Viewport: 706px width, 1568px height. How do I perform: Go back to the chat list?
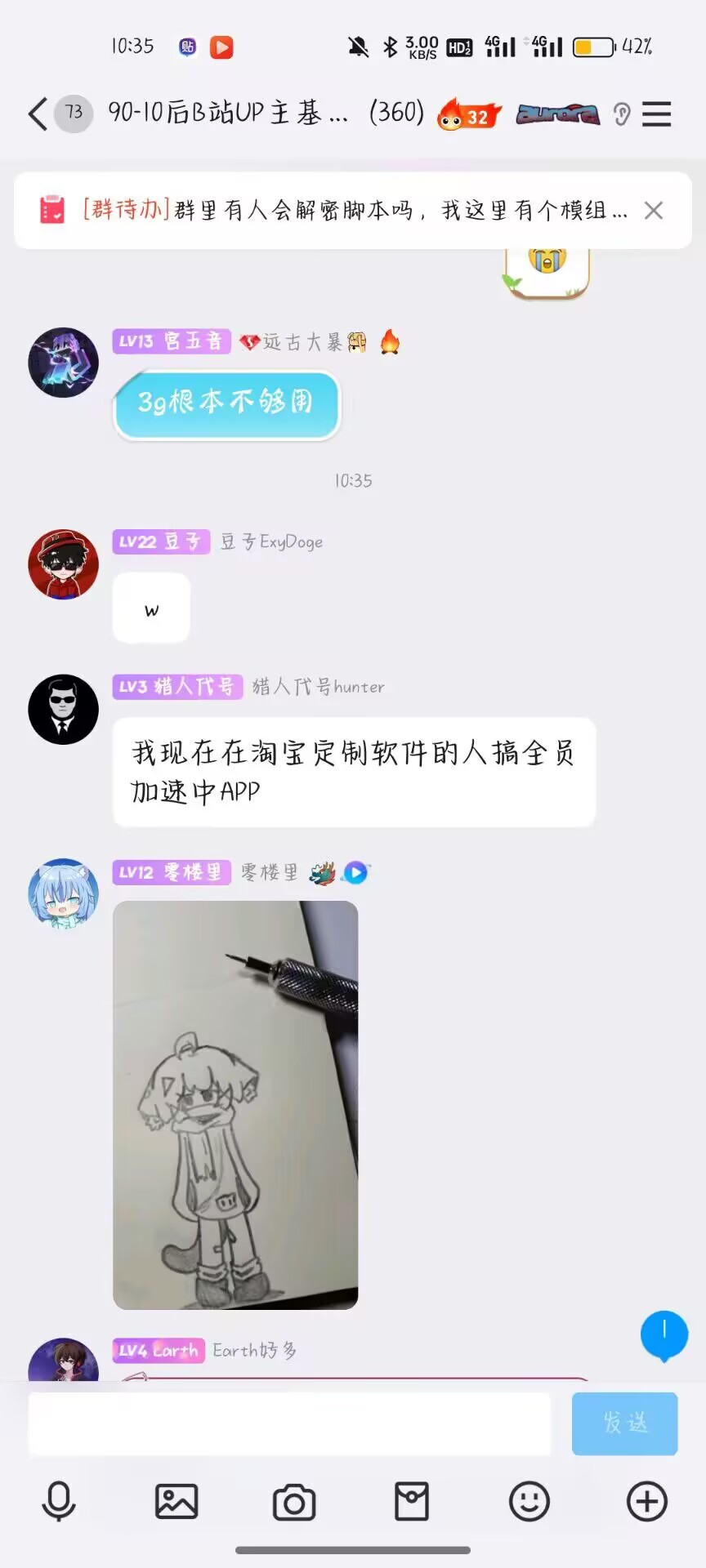point(38,114)
